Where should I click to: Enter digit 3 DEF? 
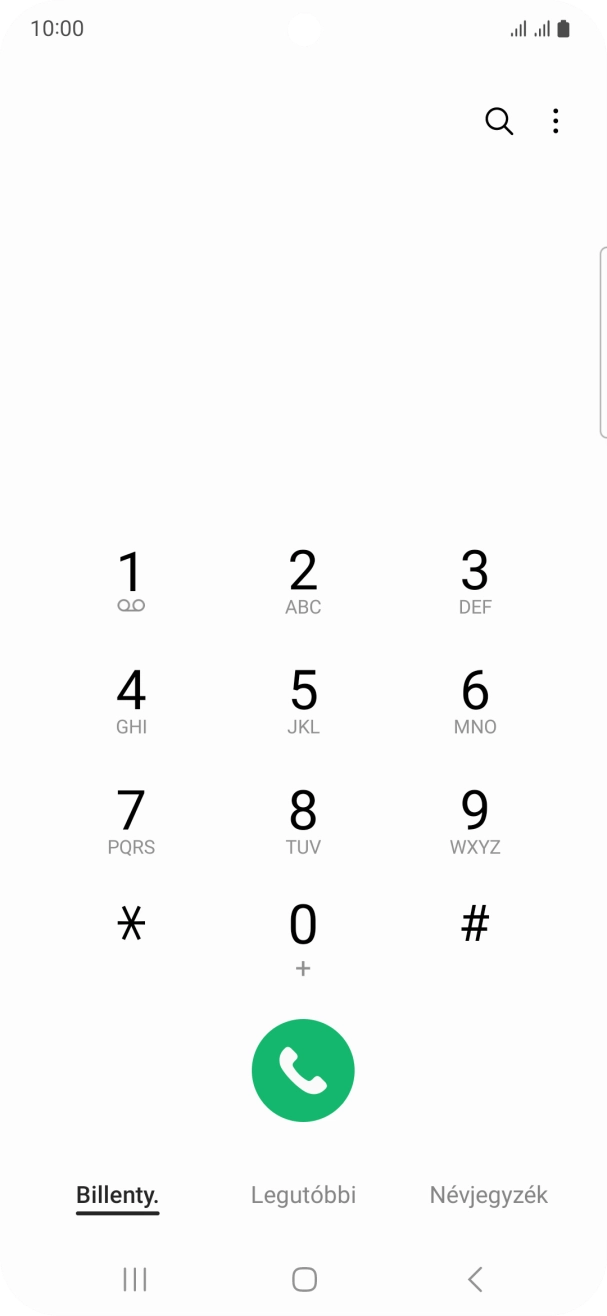coord(475,580)
